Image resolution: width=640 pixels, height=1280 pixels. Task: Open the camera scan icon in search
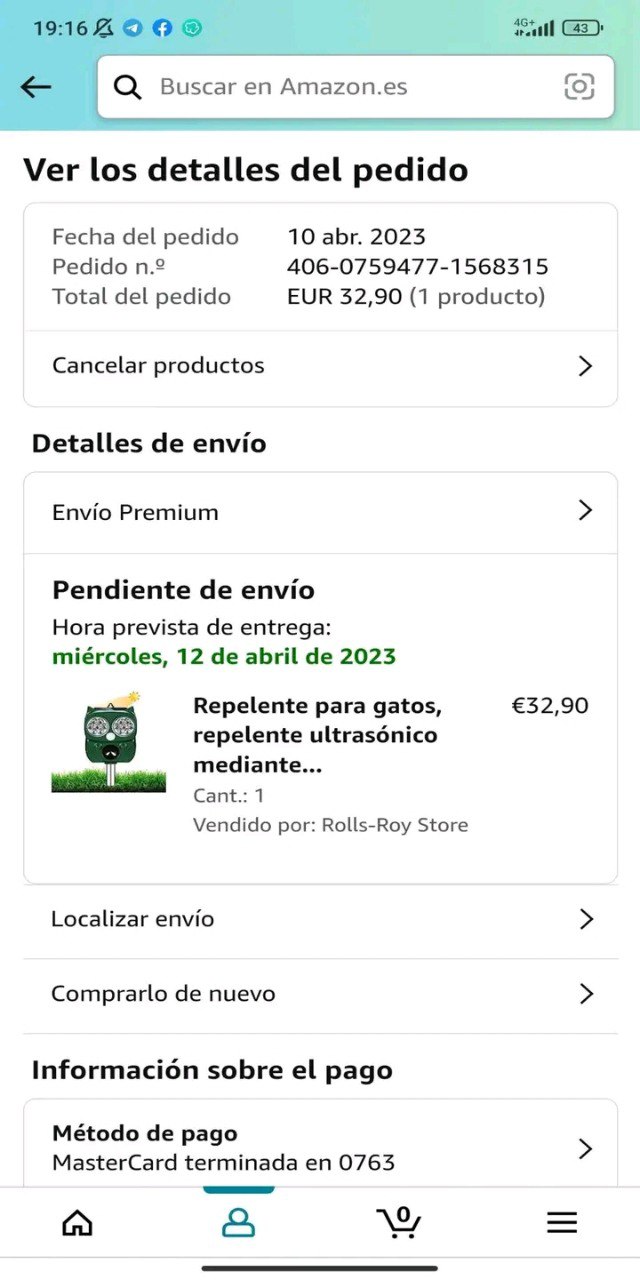[x=579, y=87]
